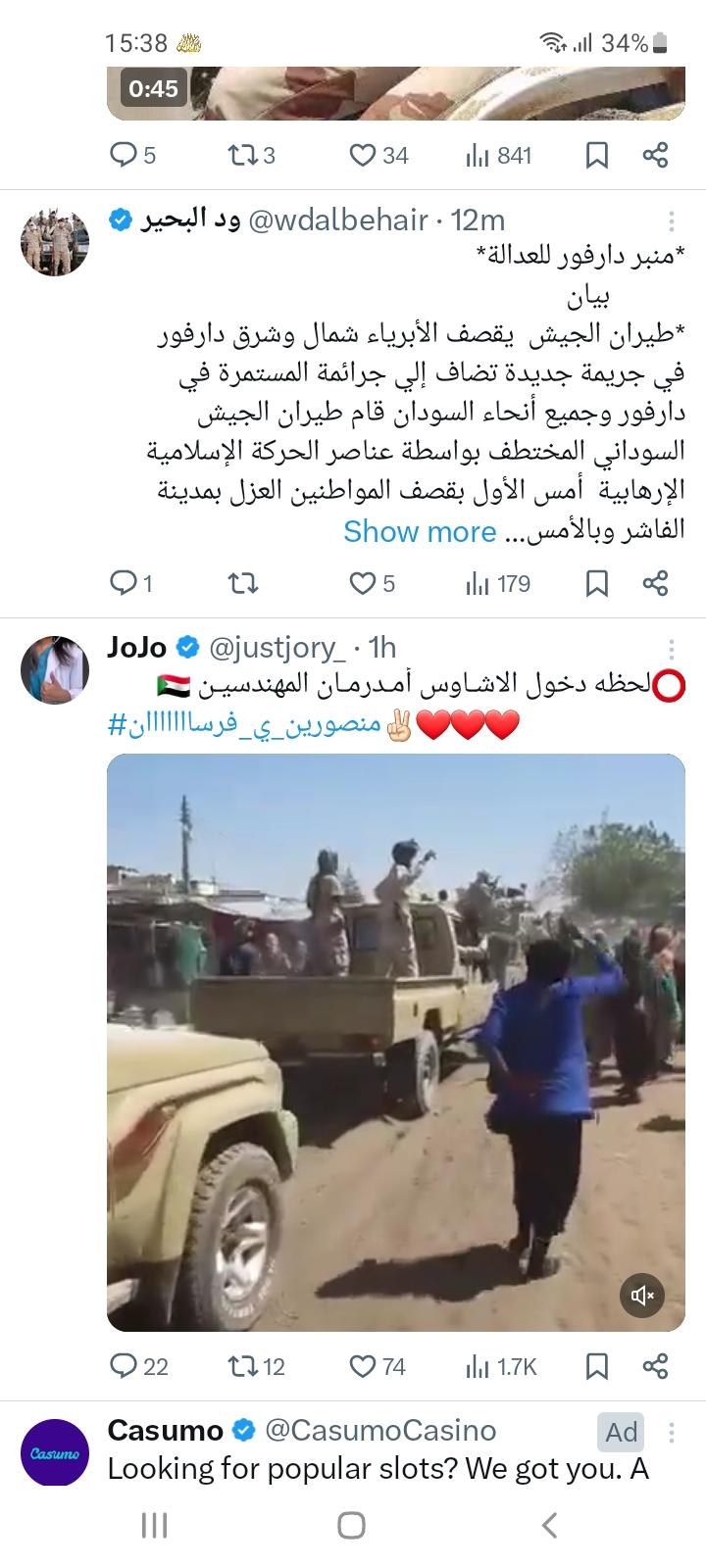Bookmark JoJo's post

coord(596,1366)
